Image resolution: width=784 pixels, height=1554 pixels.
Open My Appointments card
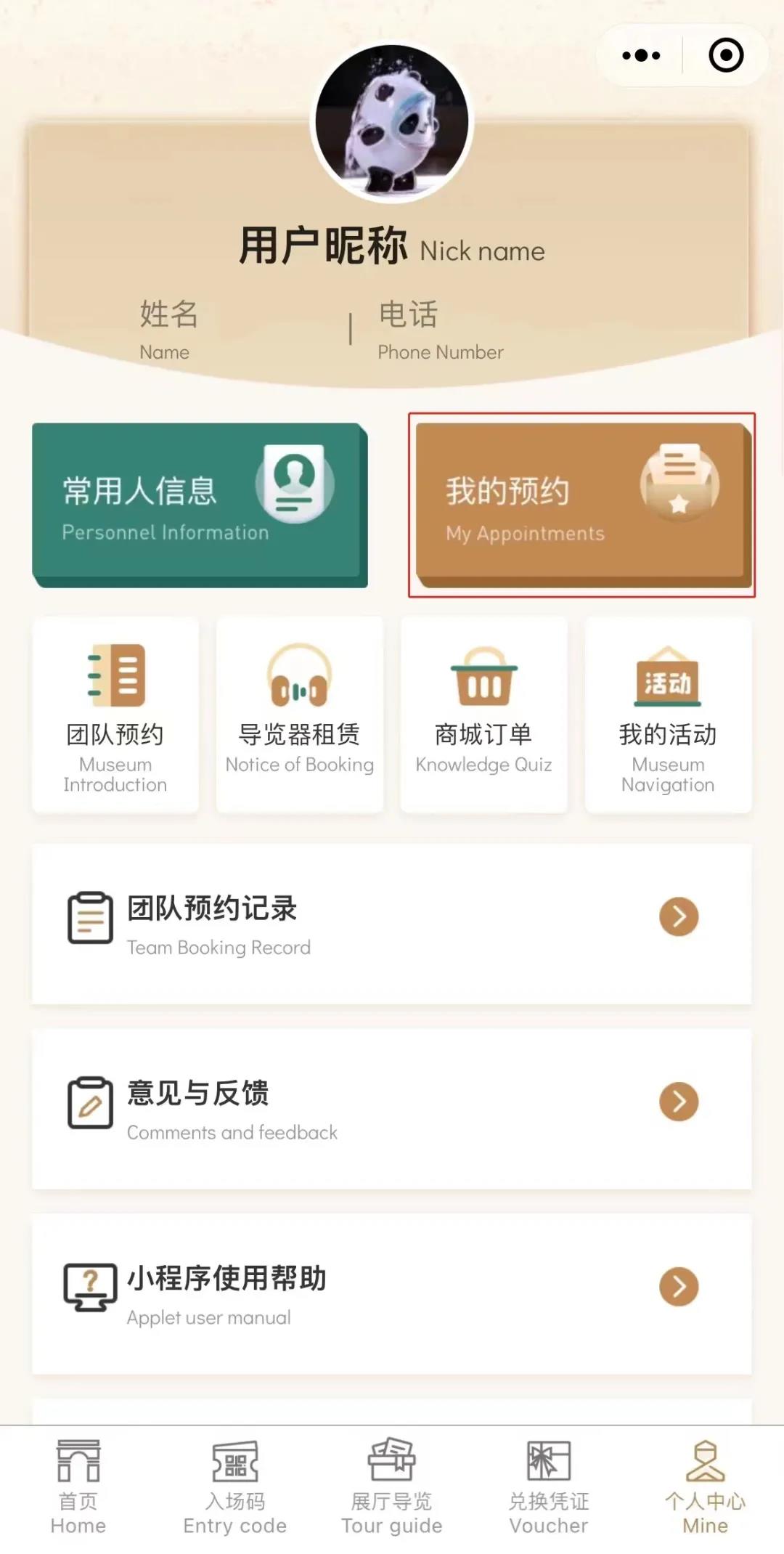pos(581,505)
